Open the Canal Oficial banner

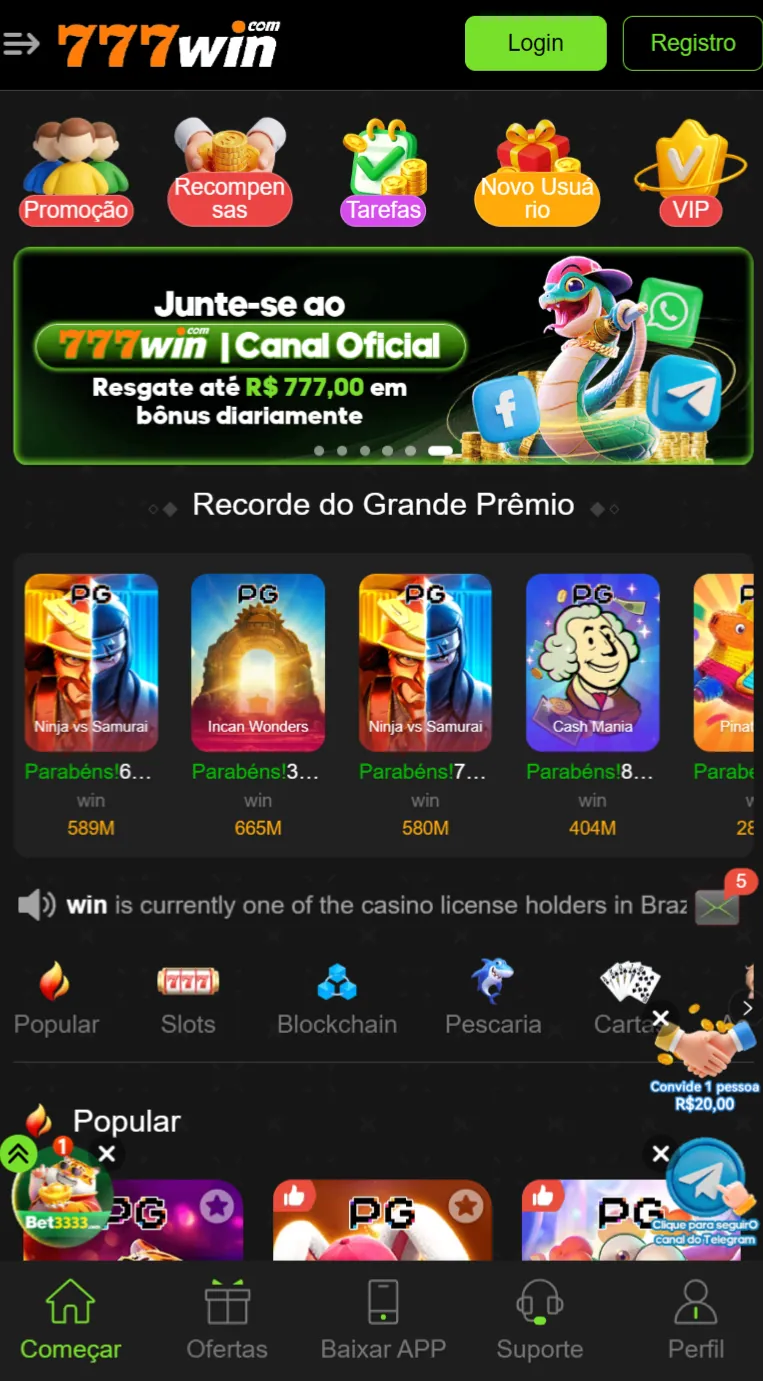click(383, 355)
